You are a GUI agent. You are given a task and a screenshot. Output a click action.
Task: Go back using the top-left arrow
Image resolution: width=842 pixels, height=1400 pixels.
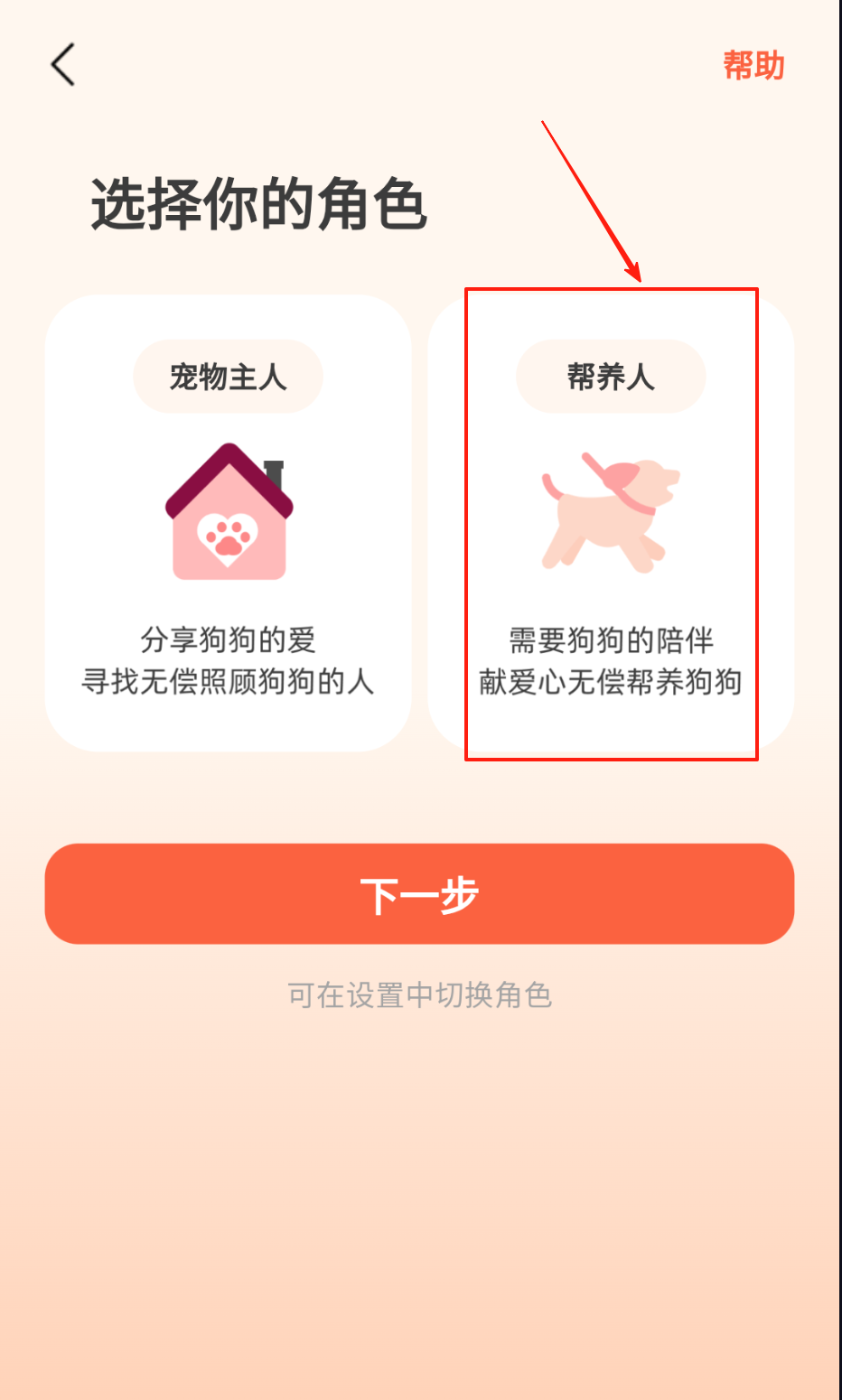[x=63, y=65]
